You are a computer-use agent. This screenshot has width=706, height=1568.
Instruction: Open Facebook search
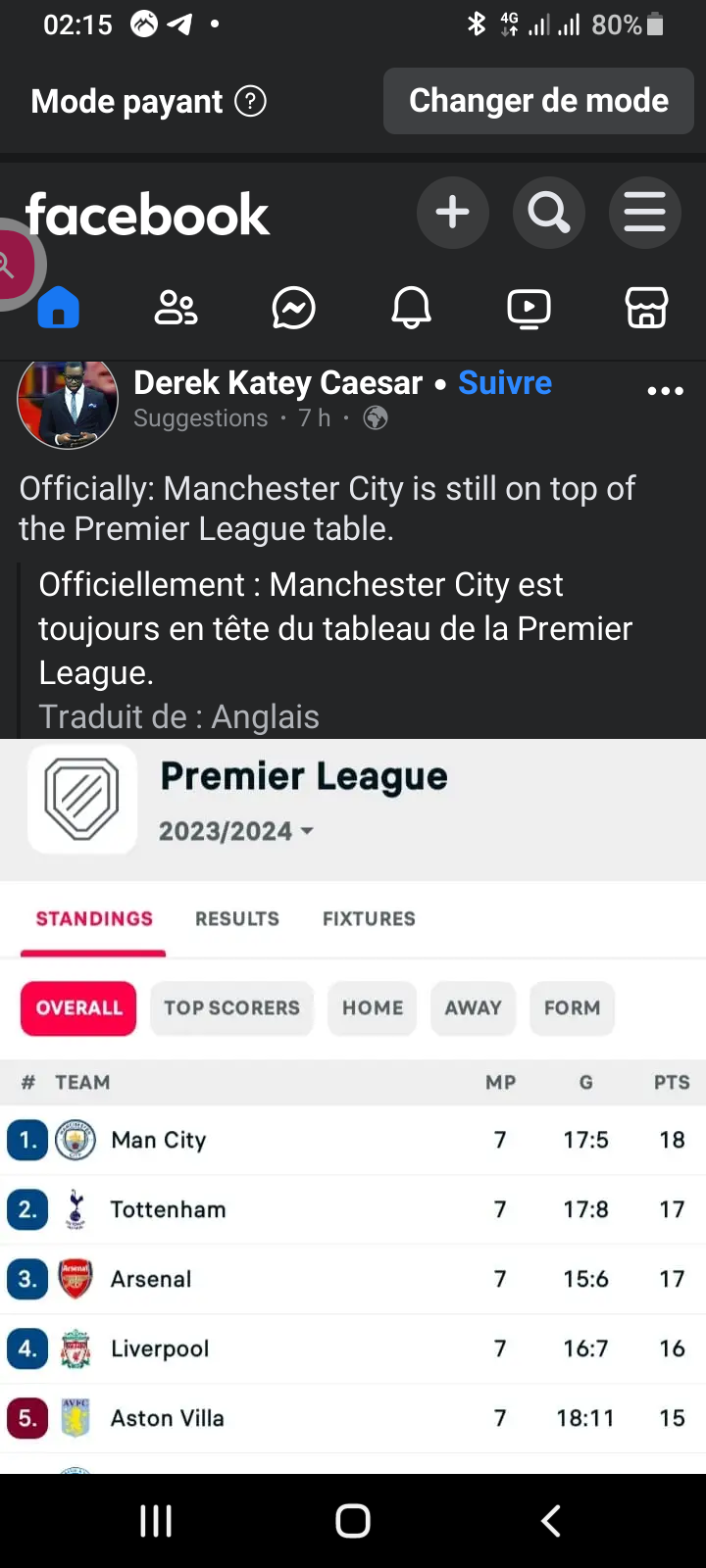(548, 213)
